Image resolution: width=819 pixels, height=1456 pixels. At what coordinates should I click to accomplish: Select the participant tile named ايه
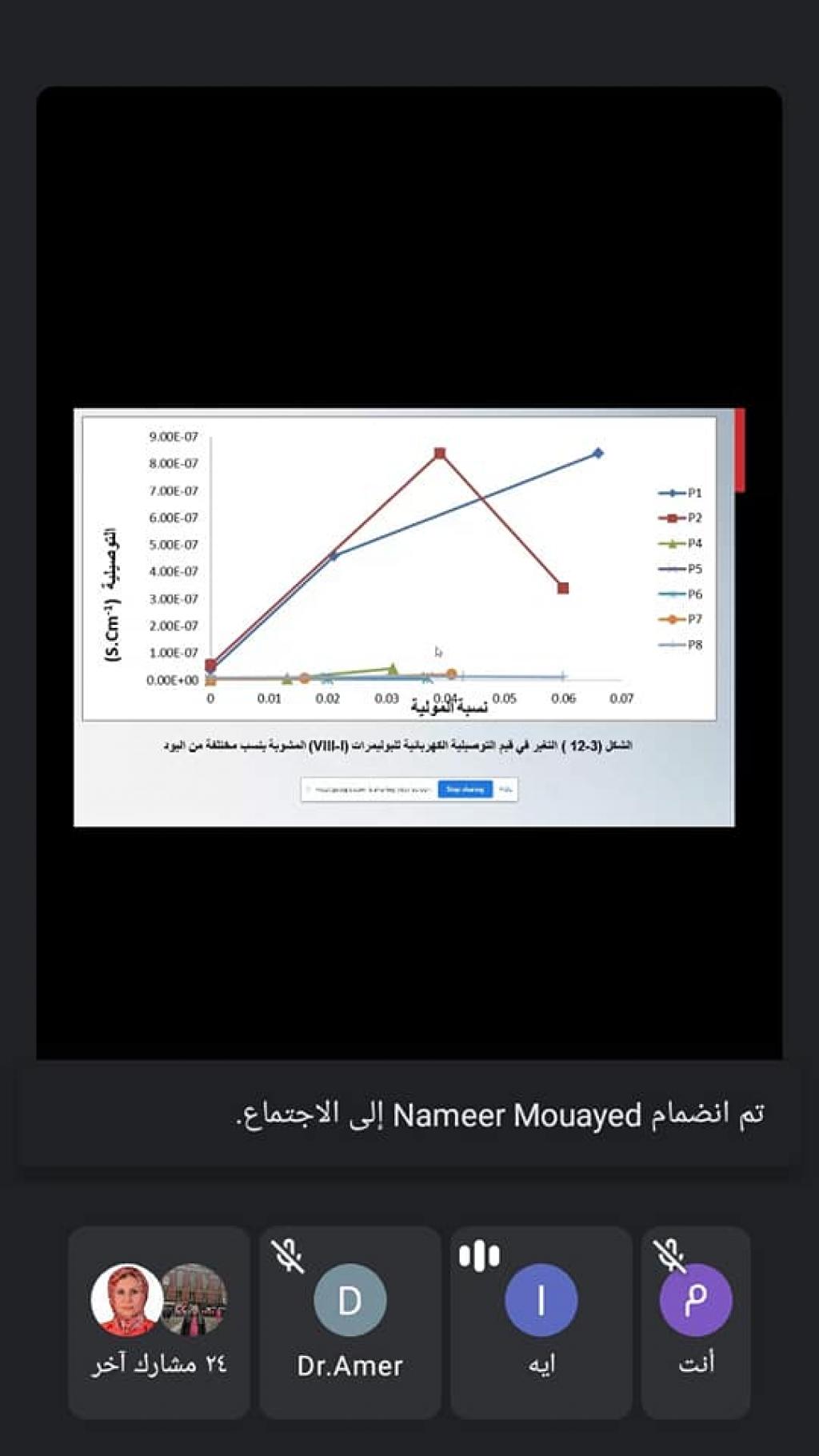pyautogui.click(x=541, y=1322)
